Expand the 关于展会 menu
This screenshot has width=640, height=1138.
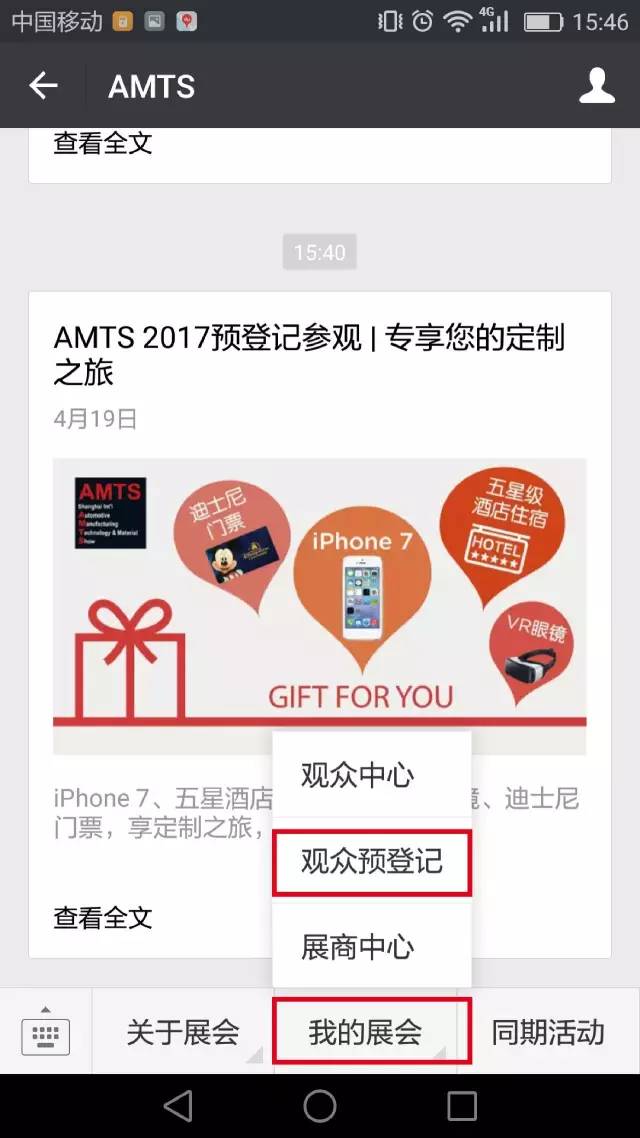183,1032
